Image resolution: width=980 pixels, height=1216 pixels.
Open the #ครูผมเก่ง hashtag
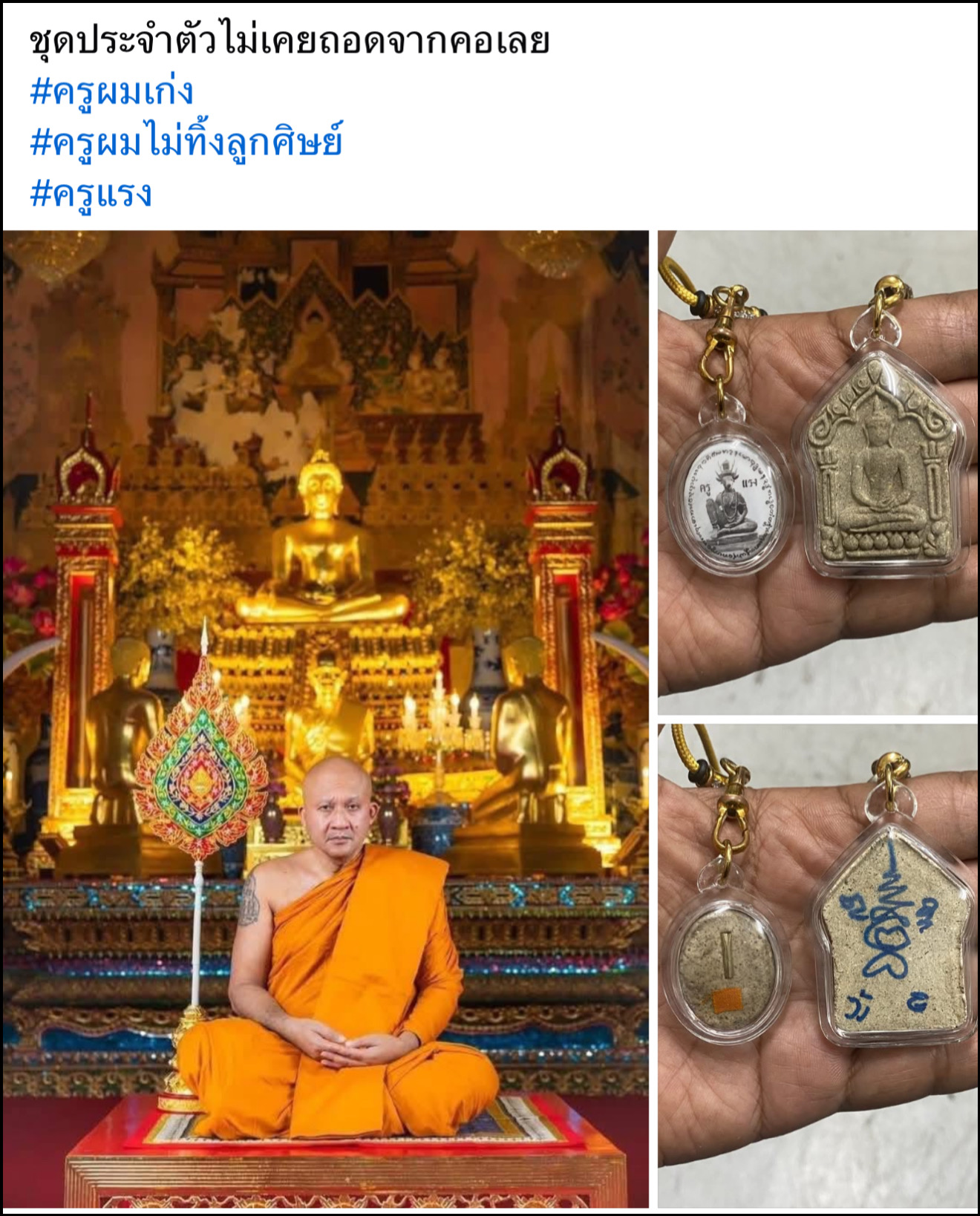pos(111,92)
